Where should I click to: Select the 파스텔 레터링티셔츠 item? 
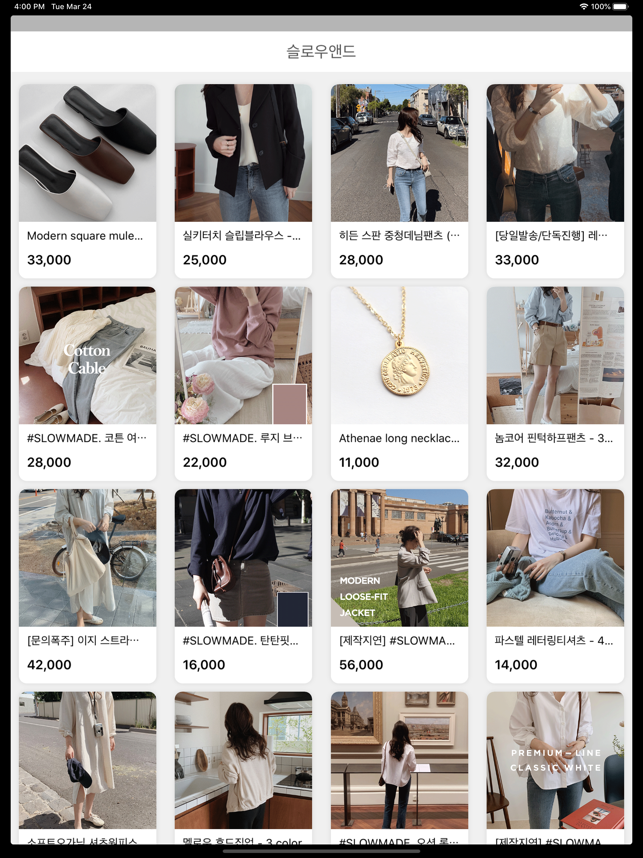pyautogui.click(x=555, y=585)
